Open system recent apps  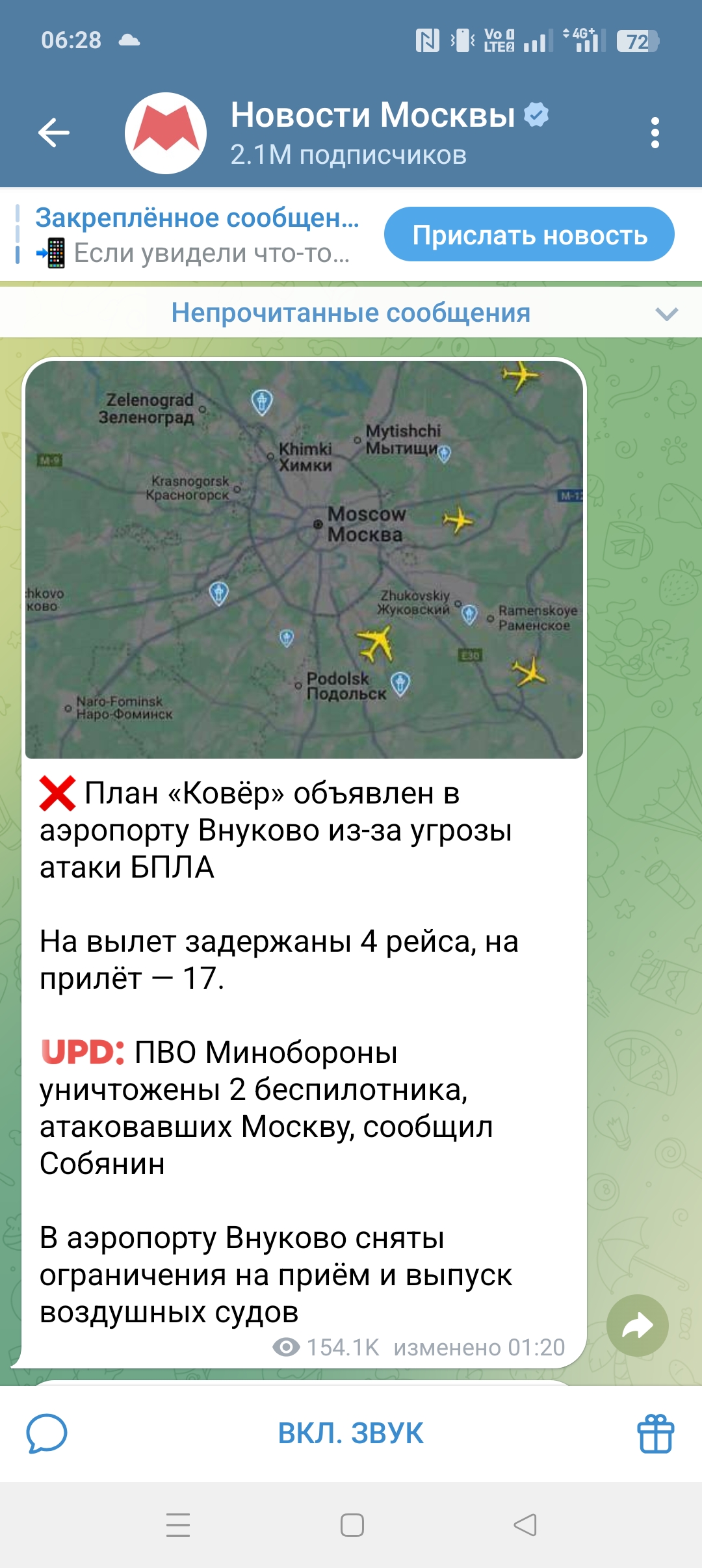[178, 1524]
